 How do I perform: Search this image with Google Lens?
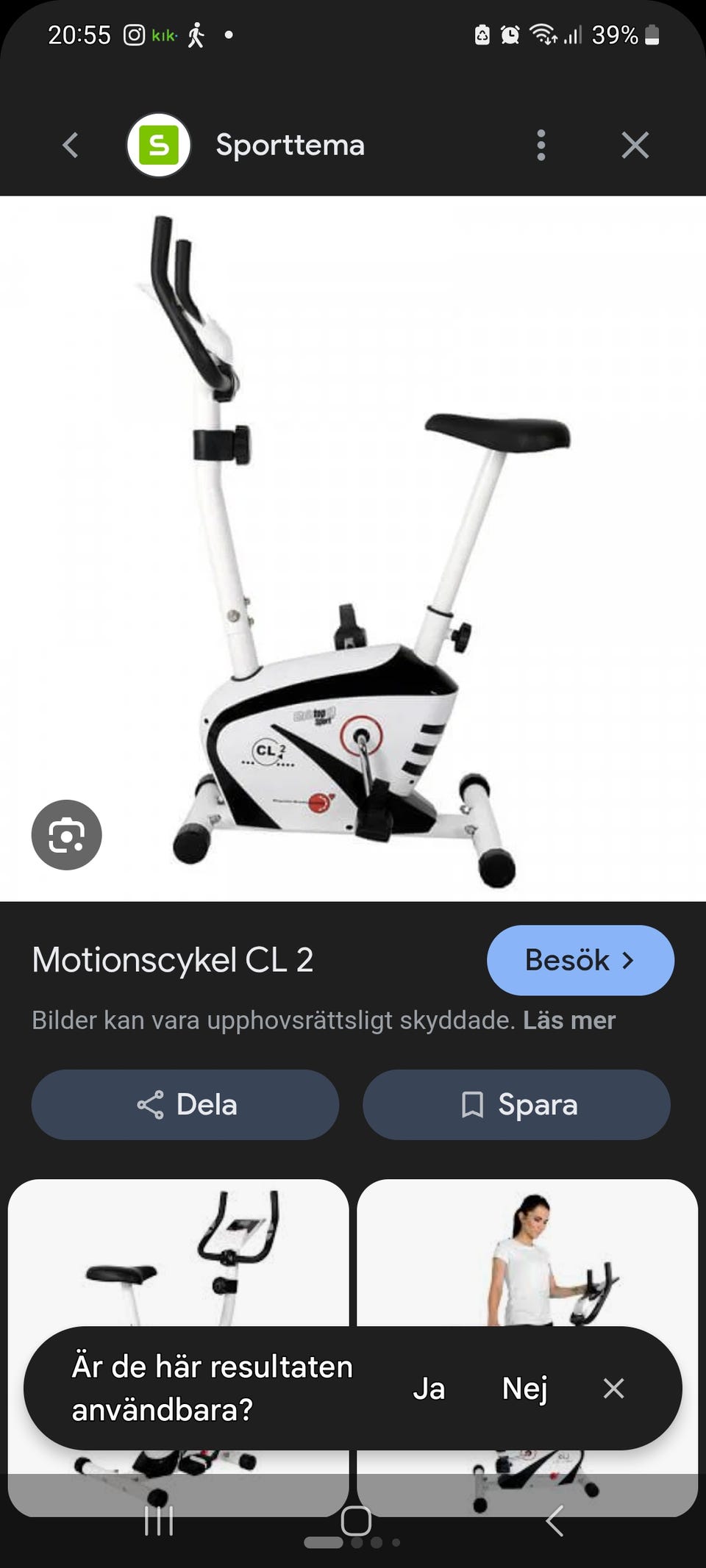66,835
